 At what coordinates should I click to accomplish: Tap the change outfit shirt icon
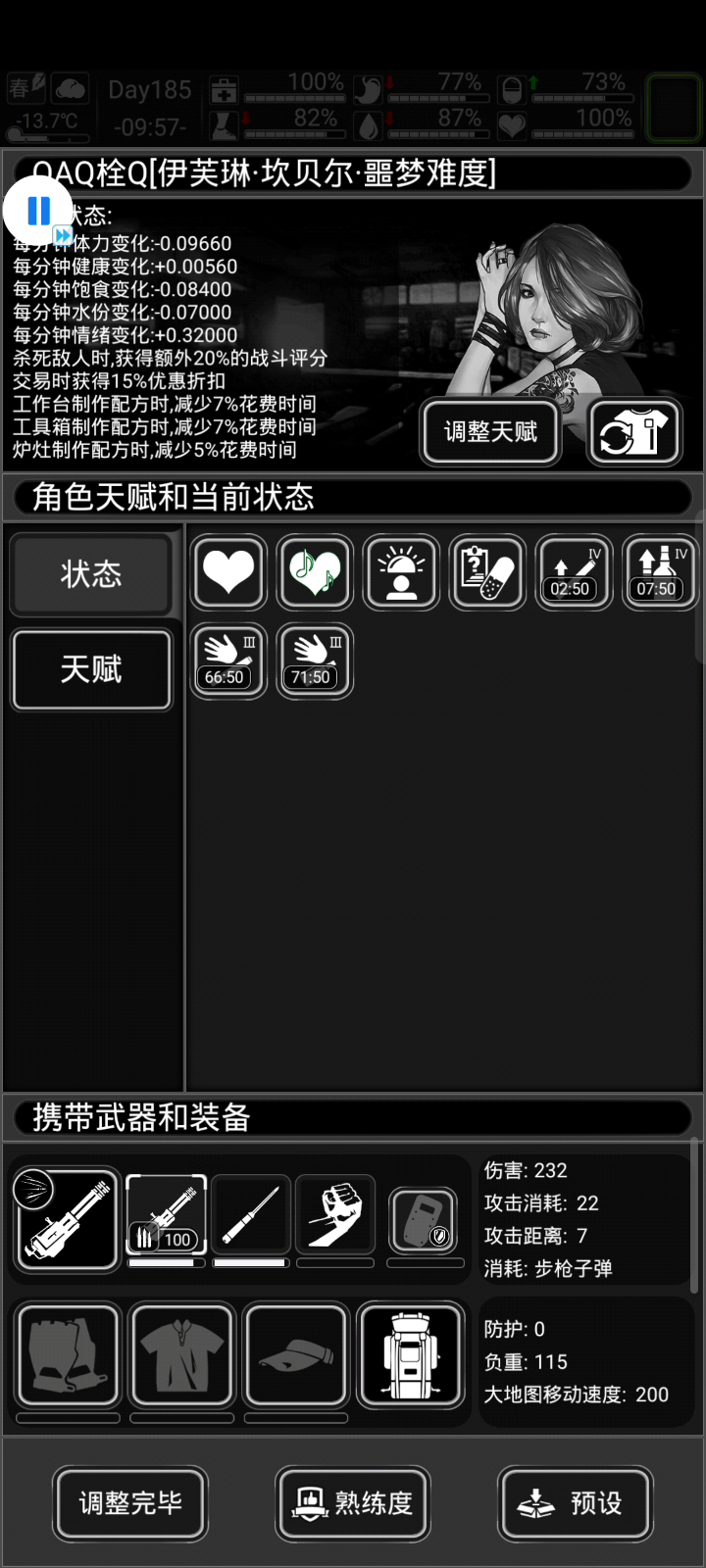(x=634, y=431)
